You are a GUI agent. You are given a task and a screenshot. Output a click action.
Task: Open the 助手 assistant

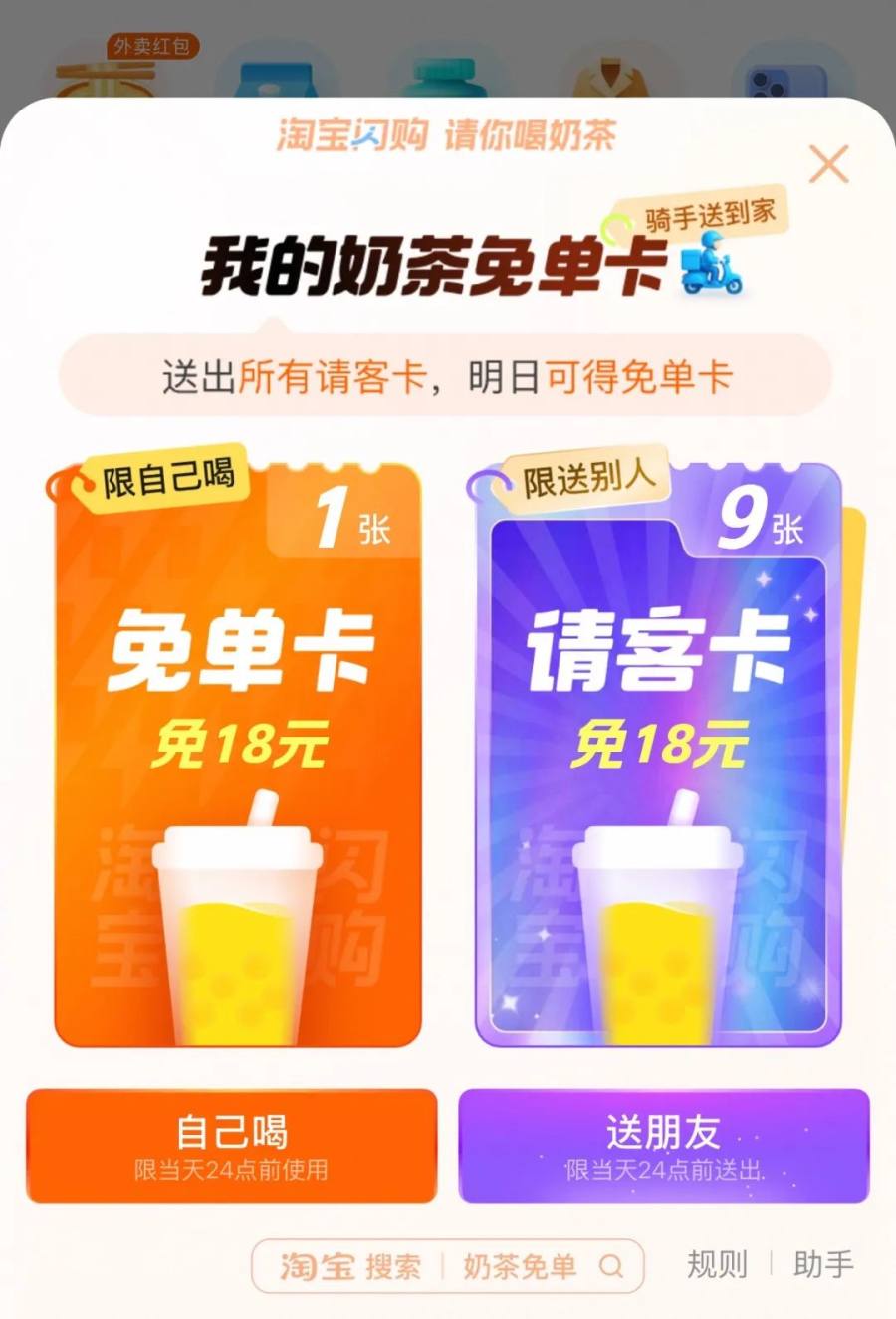click(823, 1265)
